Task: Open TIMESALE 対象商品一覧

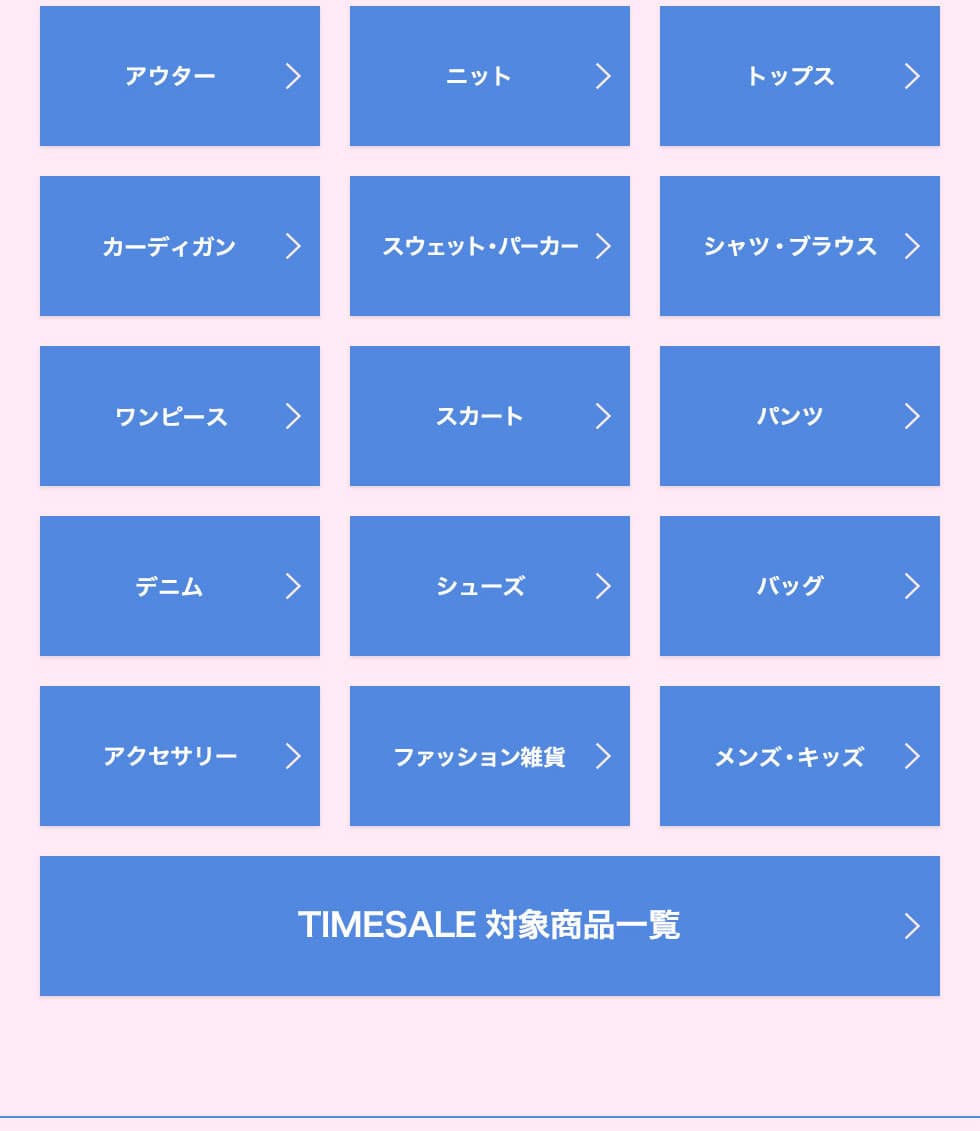Action: tap(490, 926)
